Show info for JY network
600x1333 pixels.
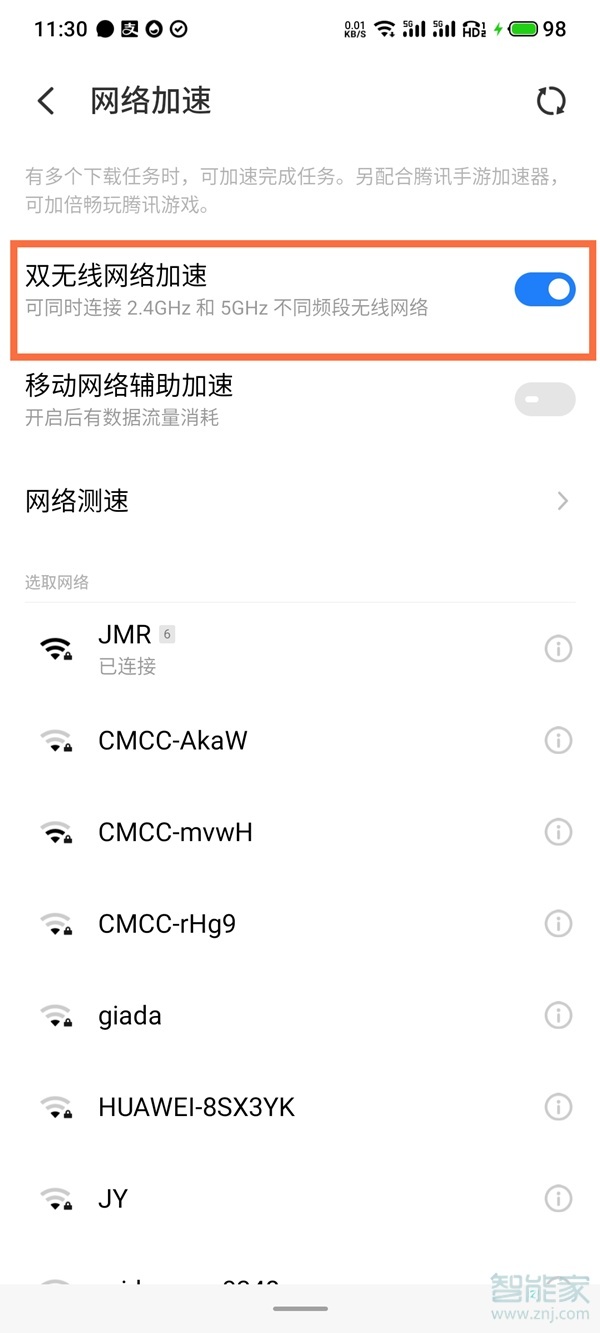point(557,1198)
